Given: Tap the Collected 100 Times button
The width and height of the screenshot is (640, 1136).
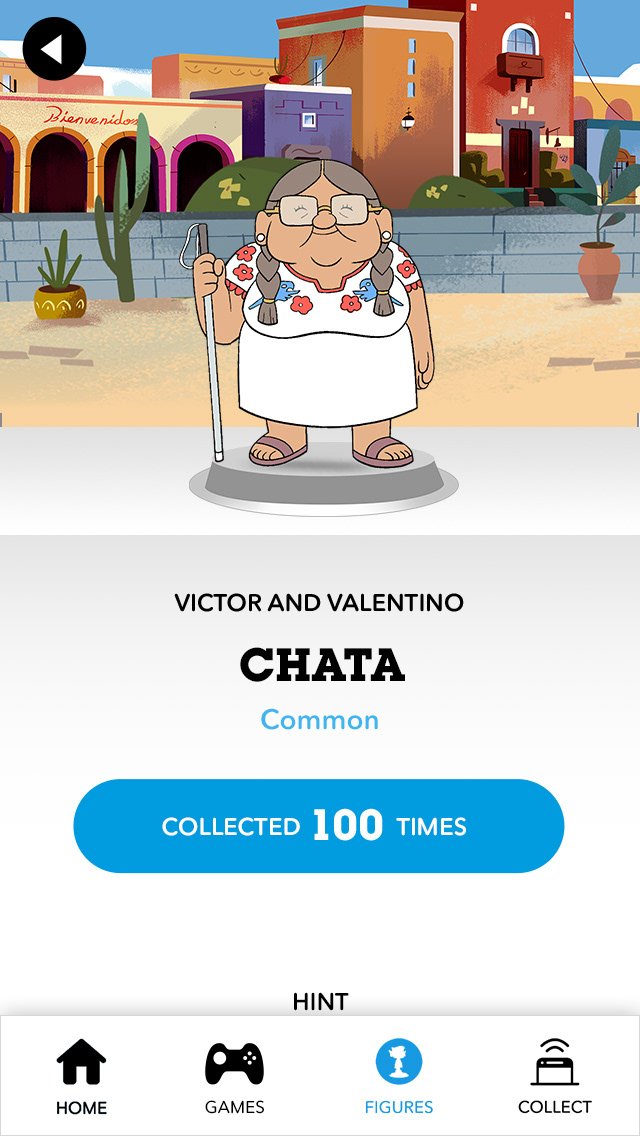Looking at the screenshot, I should coord(319,826).
